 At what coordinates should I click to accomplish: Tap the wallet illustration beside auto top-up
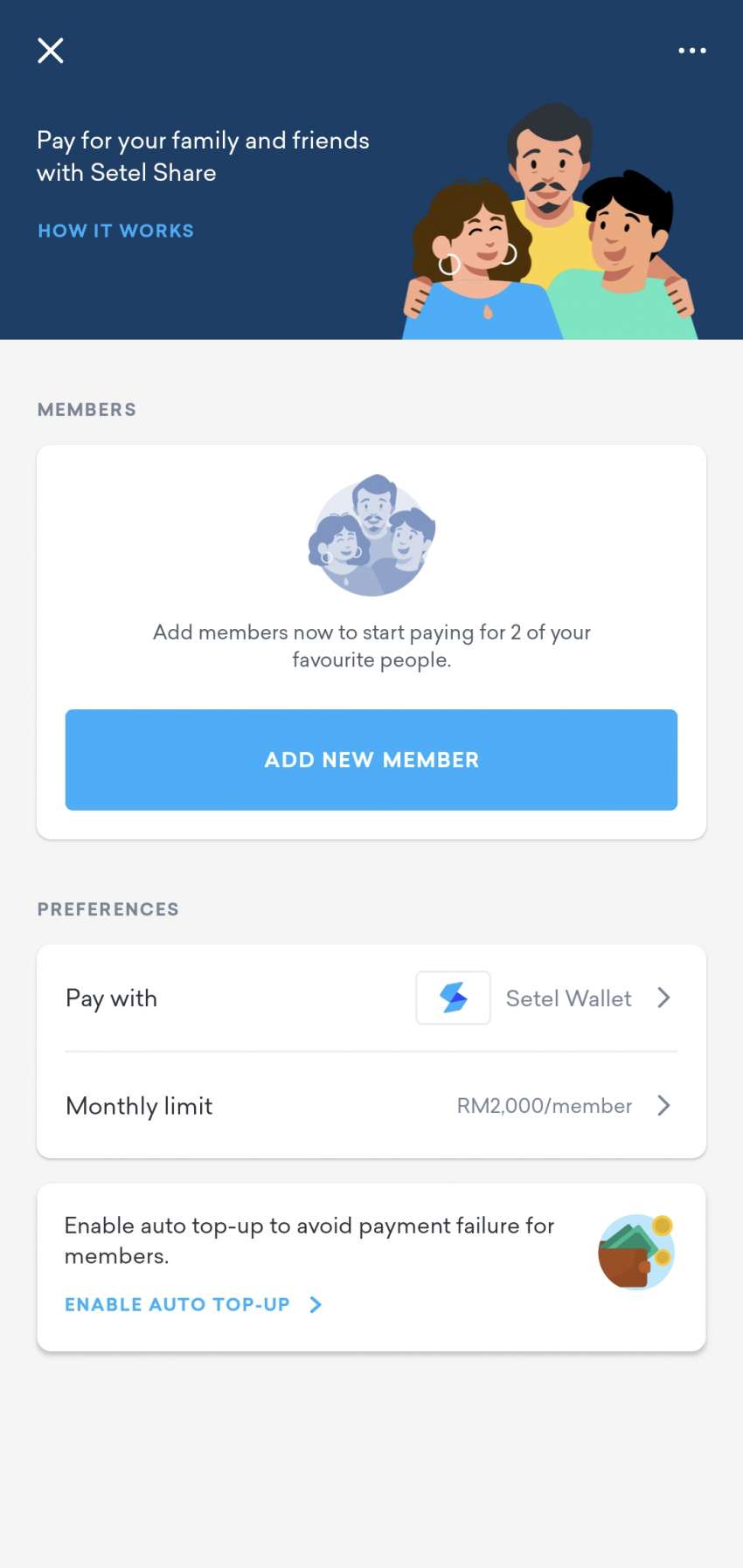click(635, 1253)
